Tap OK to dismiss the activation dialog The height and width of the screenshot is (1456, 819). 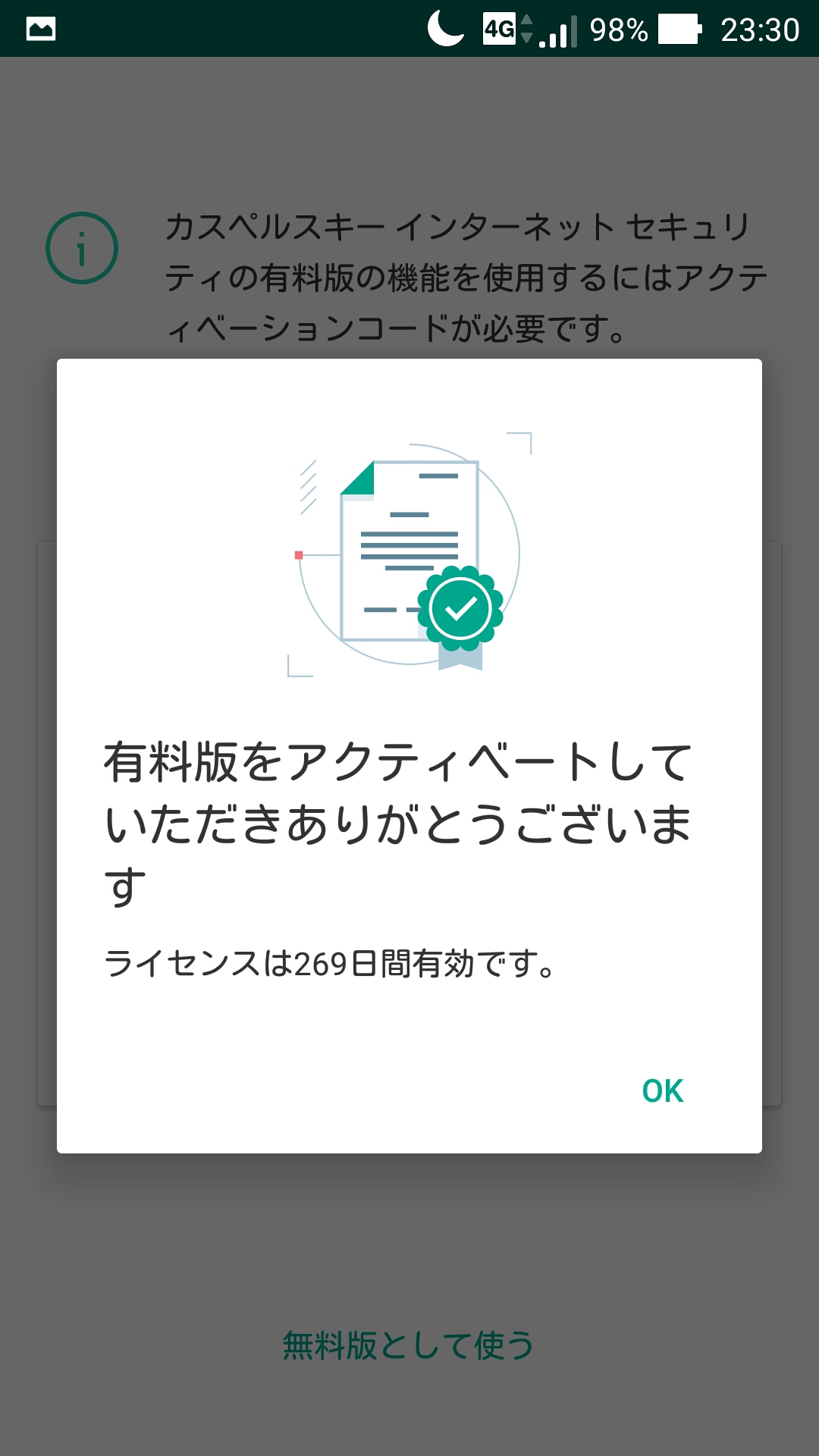(x=662, y=1091)
